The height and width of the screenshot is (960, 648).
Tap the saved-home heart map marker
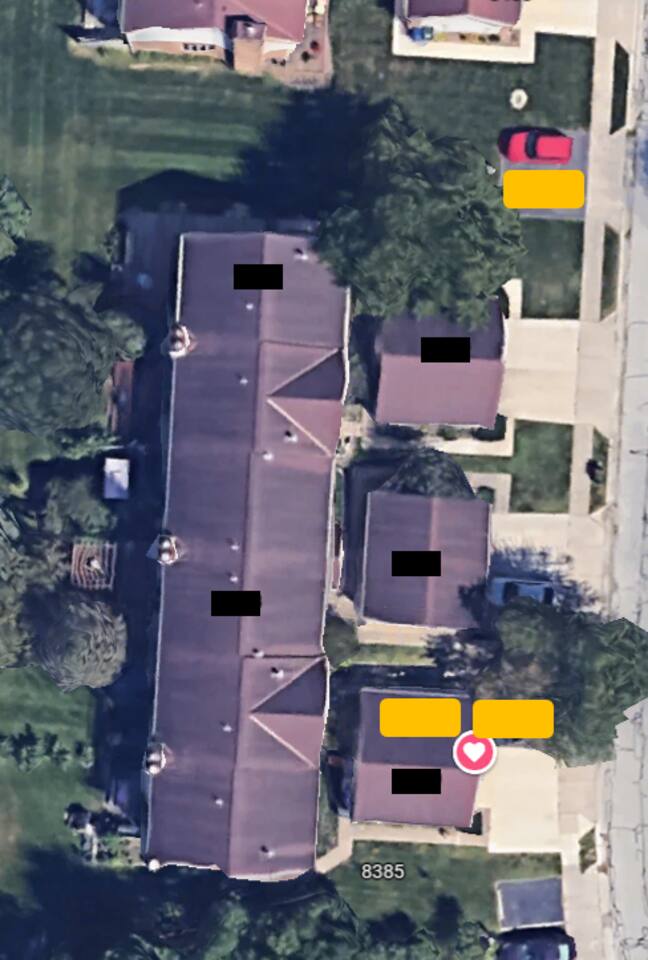tap(474, 752)
